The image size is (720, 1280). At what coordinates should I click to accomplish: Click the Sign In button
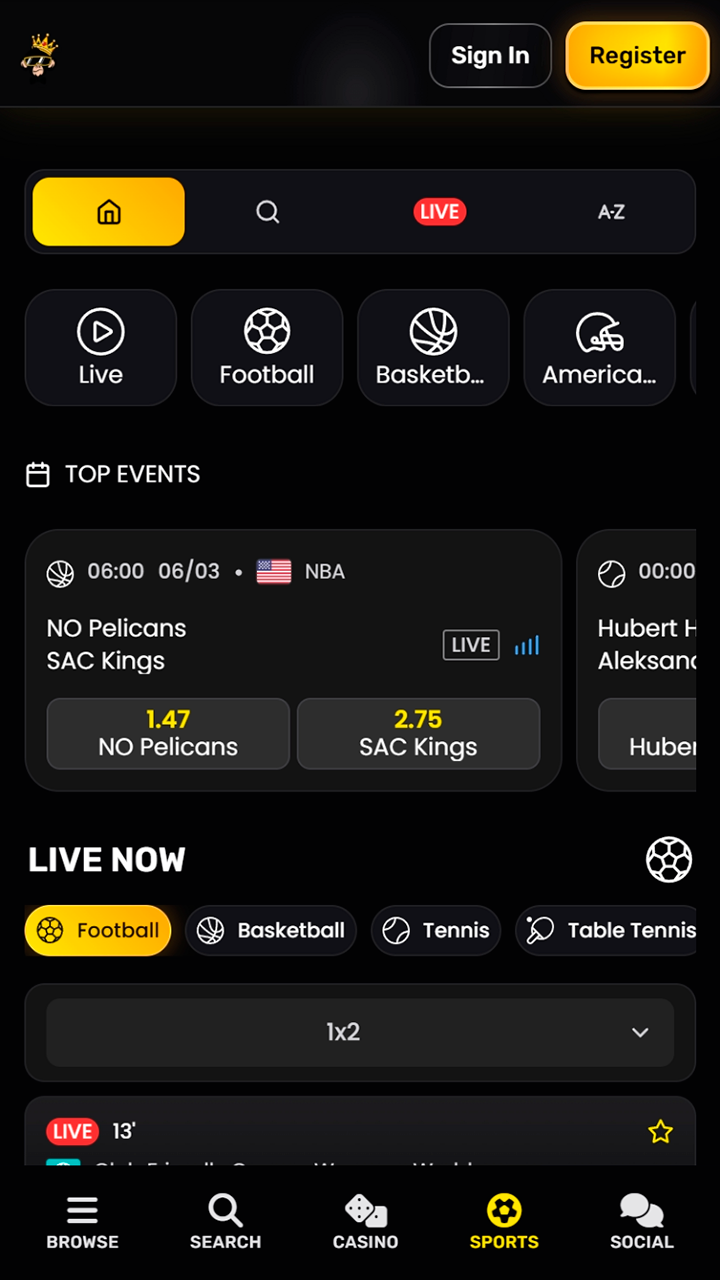tap(490, 55)
